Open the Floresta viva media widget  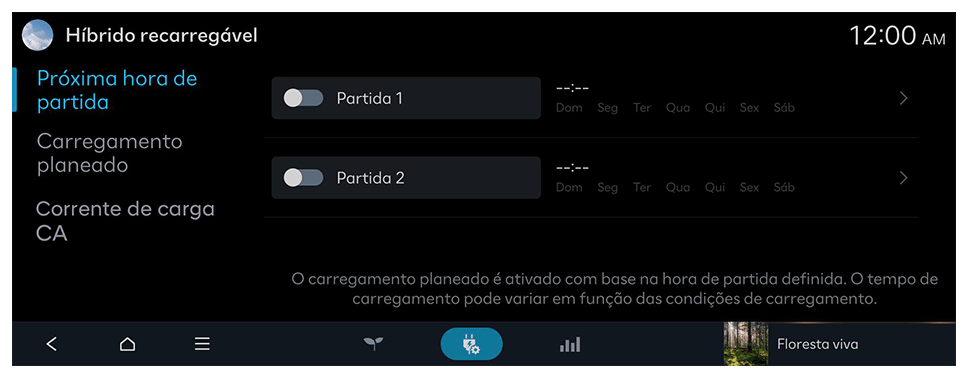coord(839,344)
